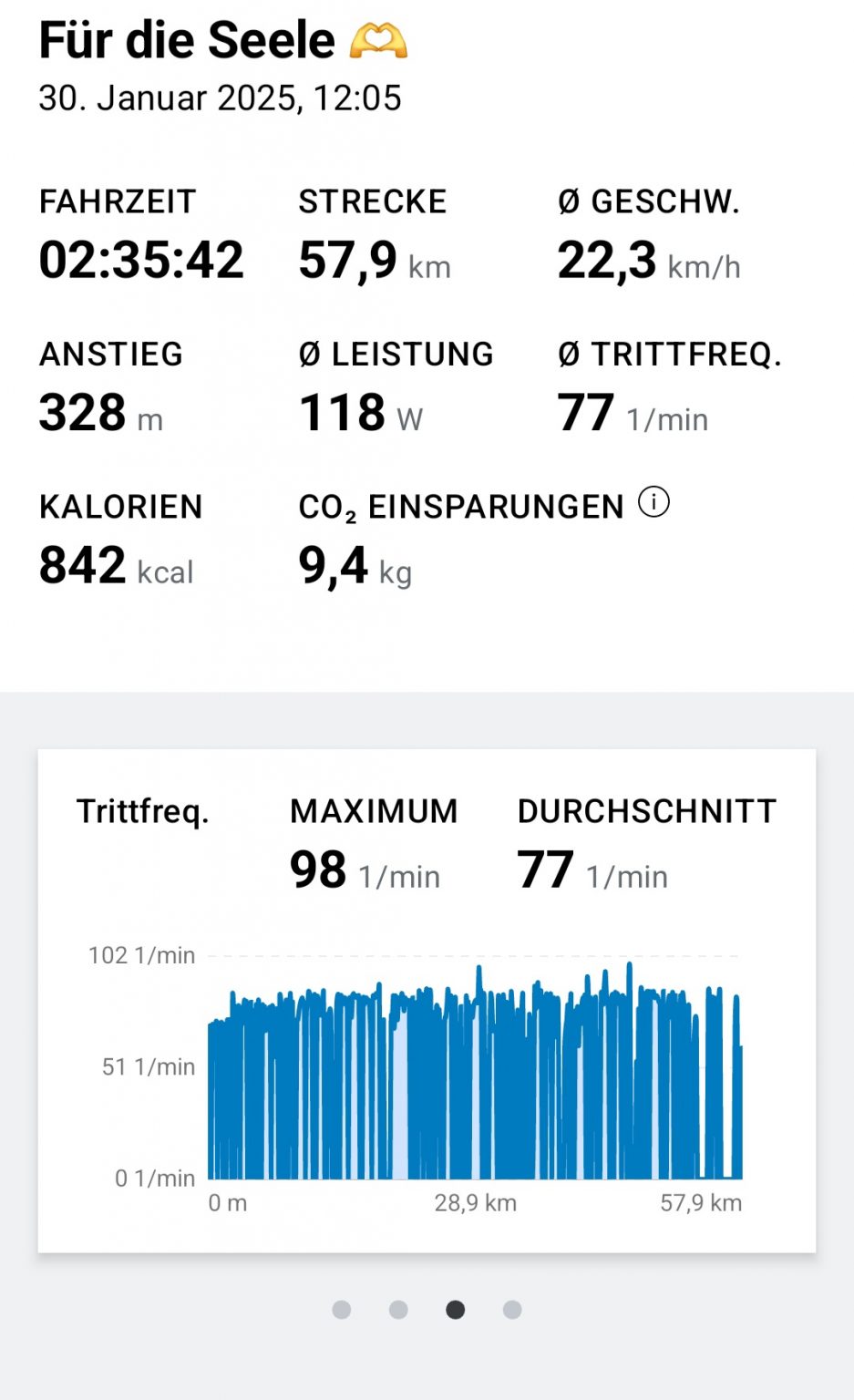Tap the active third pagination dot
The height and width of the screenshot is (1400, 854).
pyautogui.click(x=455, y=1309)
